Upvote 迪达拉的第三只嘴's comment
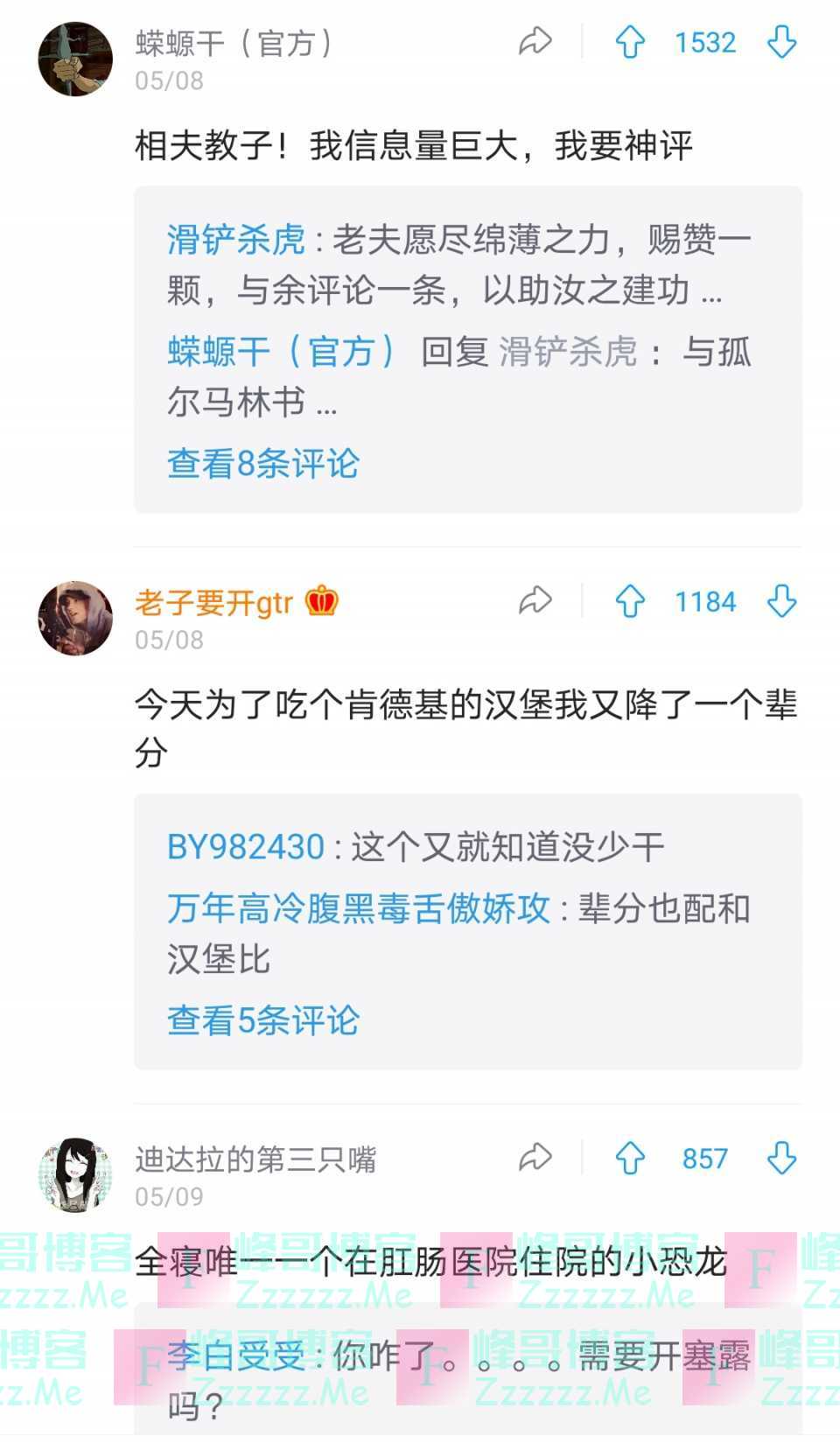Viewport: 840px width, 1443px height. pos(630,1159)
